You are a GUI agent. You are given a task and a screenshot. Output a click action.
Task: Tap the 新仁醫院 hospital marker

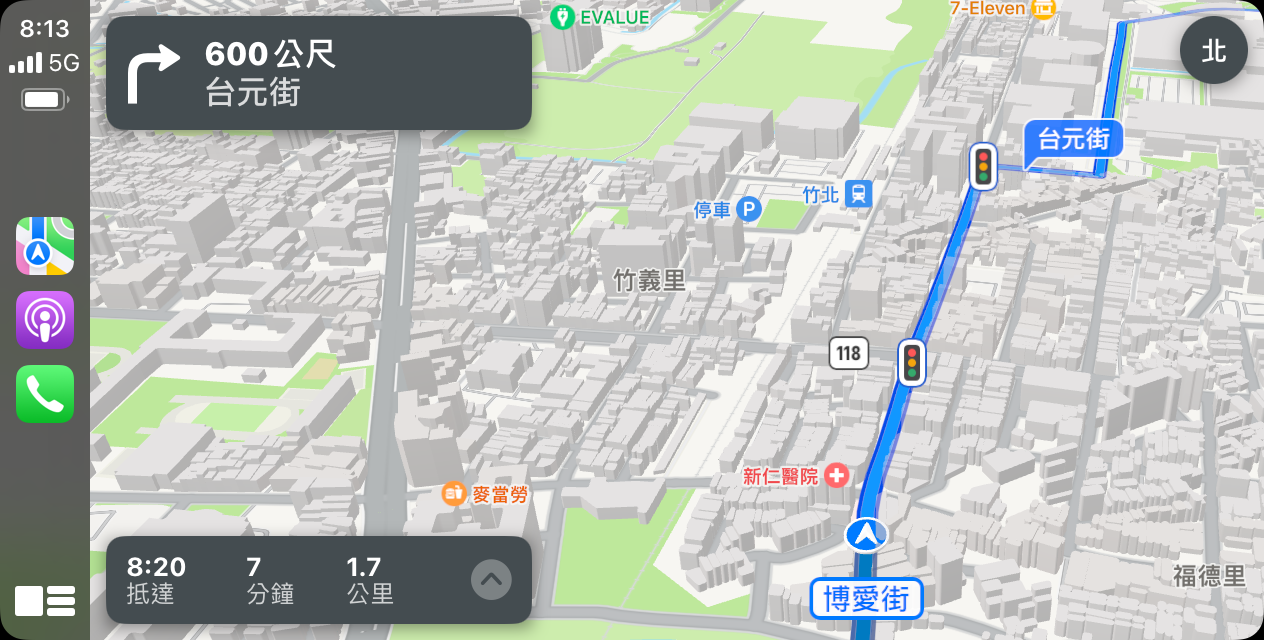click(x=836, y=476)
